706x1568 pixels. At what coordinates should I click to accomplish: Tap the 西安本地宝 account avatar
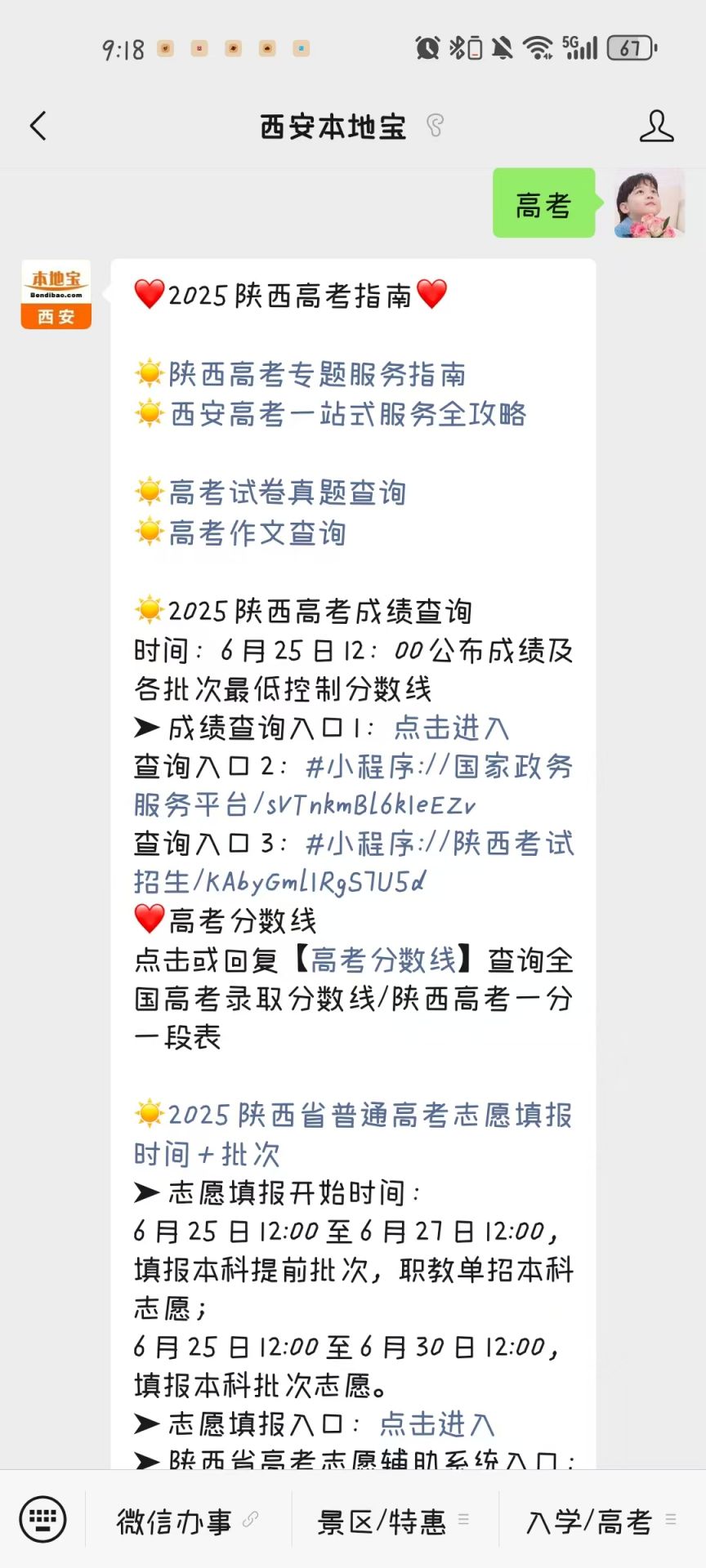click(56, 295)
